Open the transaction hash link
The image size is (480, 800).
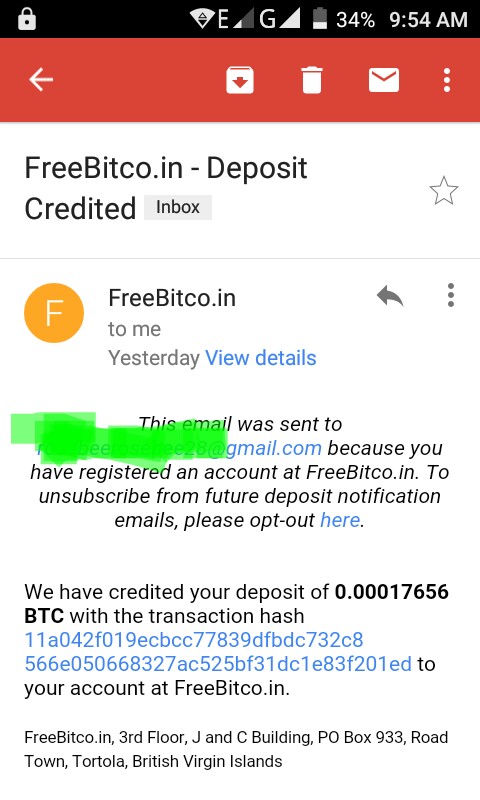pyautogui.click(x=218, y=652)
